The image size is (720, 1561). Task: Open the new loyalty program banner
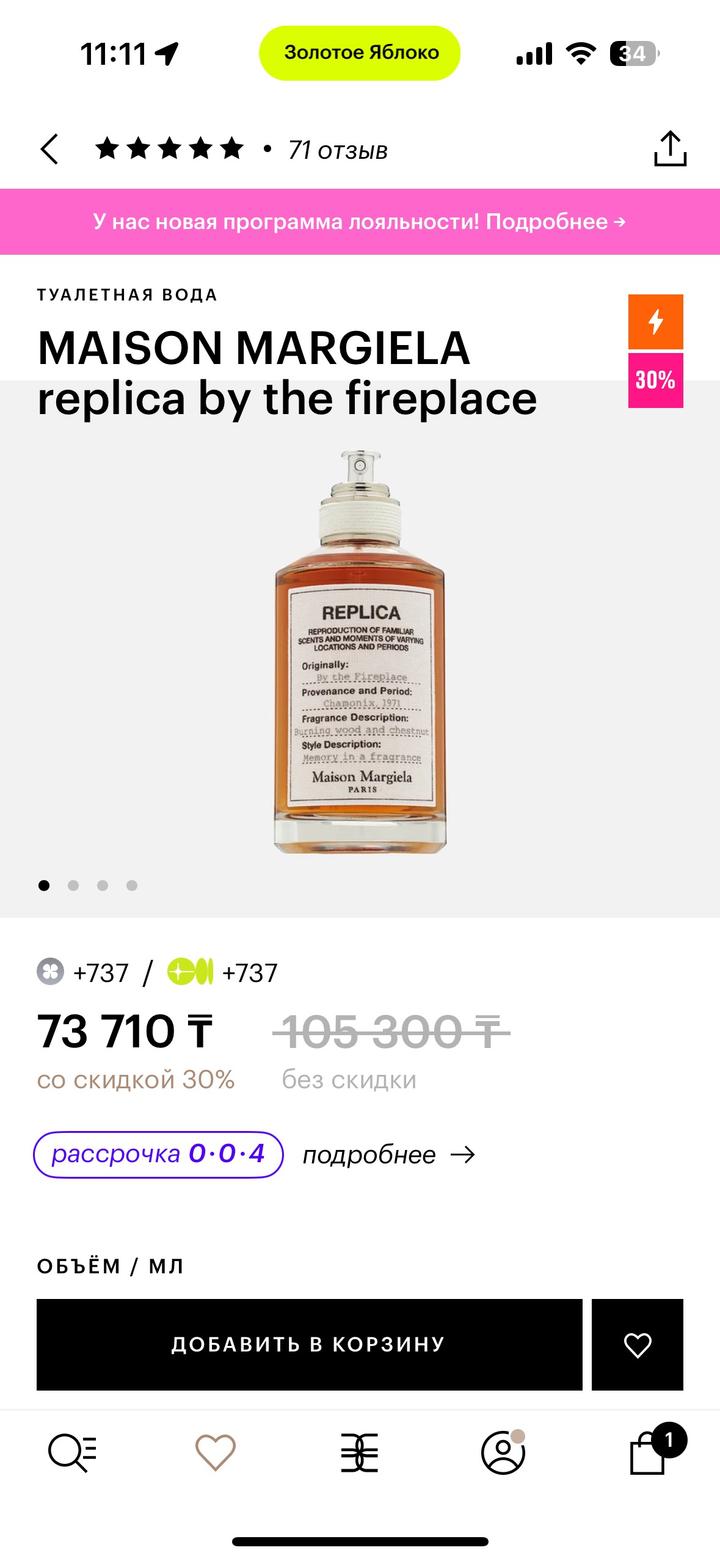tap(360, 221)
